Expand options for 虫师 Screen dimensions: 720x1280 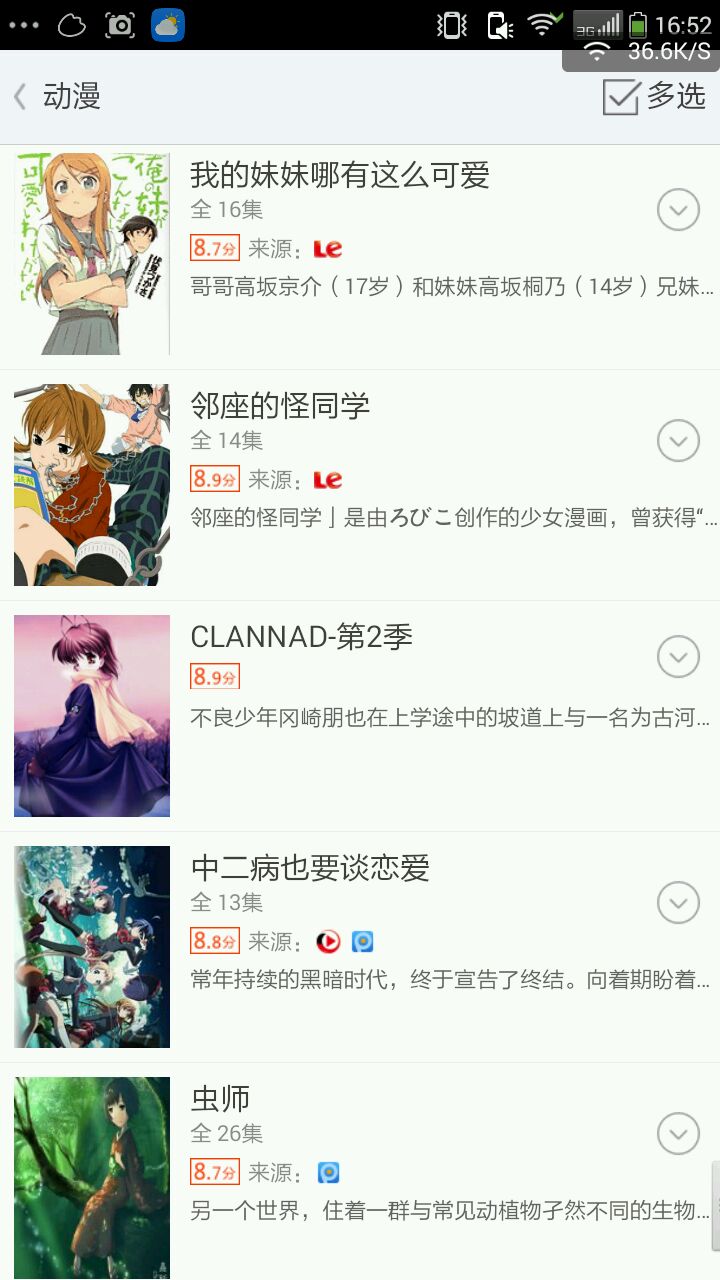(x=678, y=1134)
